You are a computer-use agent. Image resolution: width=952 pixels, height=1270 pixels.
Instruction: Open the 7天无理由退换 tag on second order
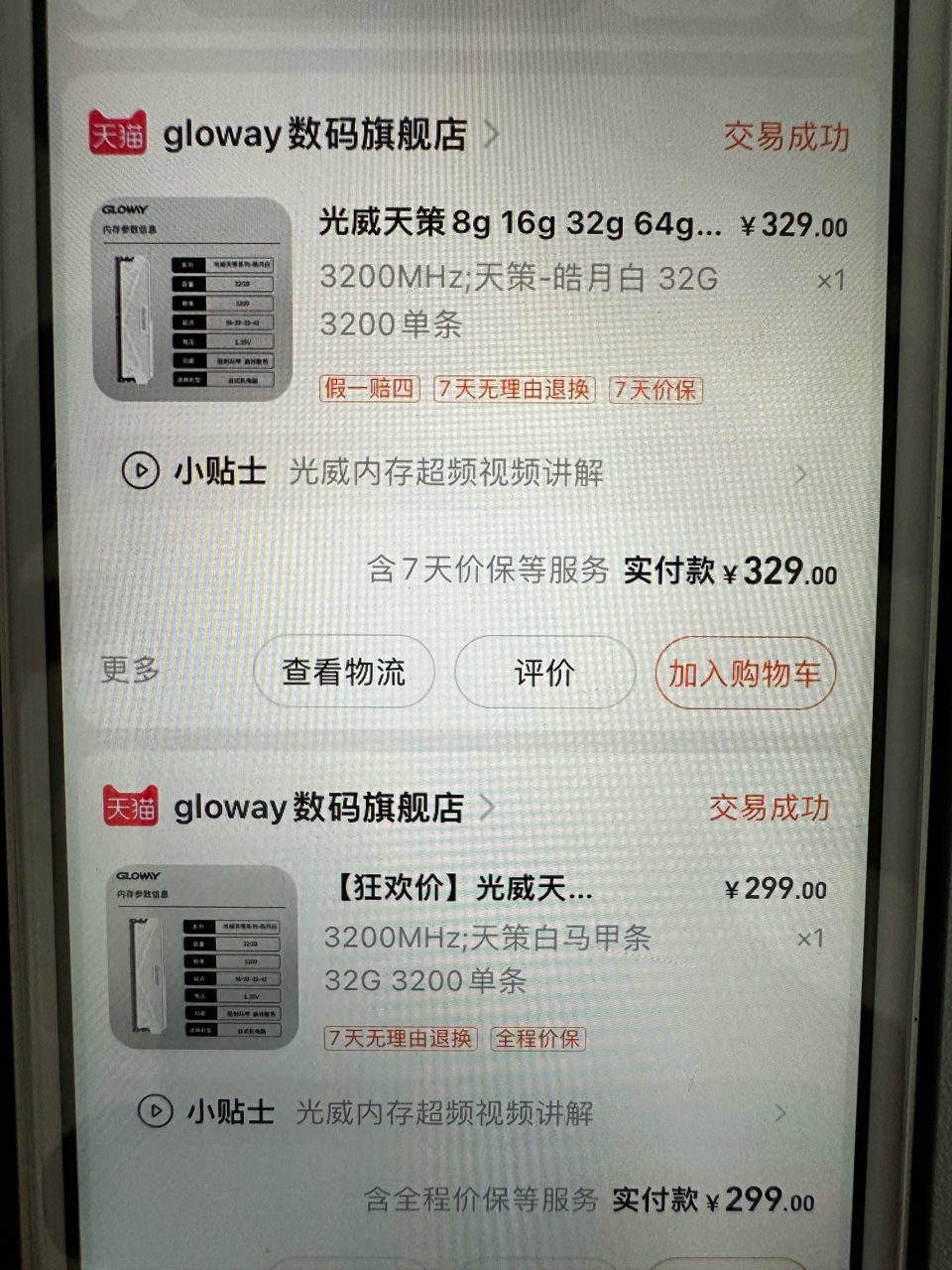coord(401,1038)
